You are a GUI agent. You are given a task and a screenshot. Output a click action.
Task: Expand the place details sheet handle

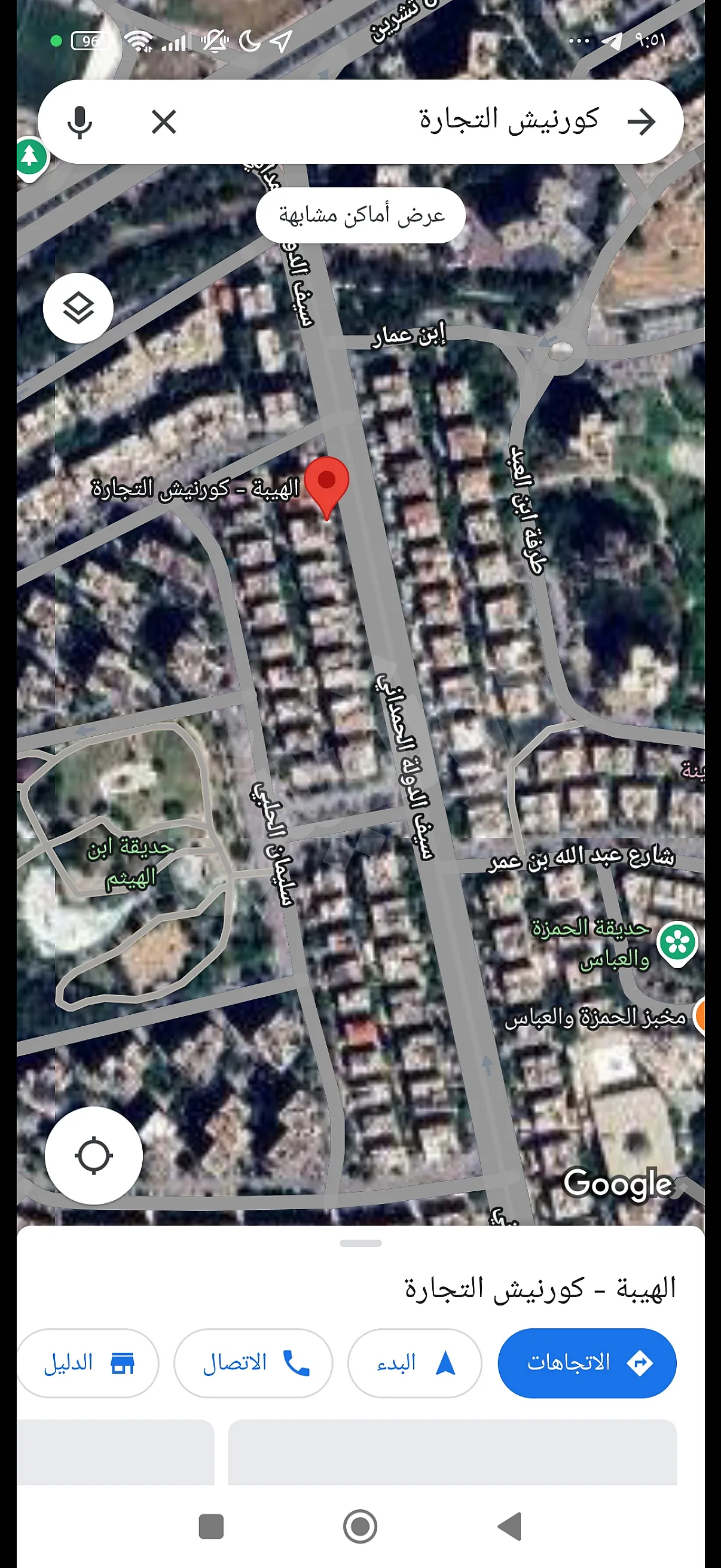[x=361, y=1243]
